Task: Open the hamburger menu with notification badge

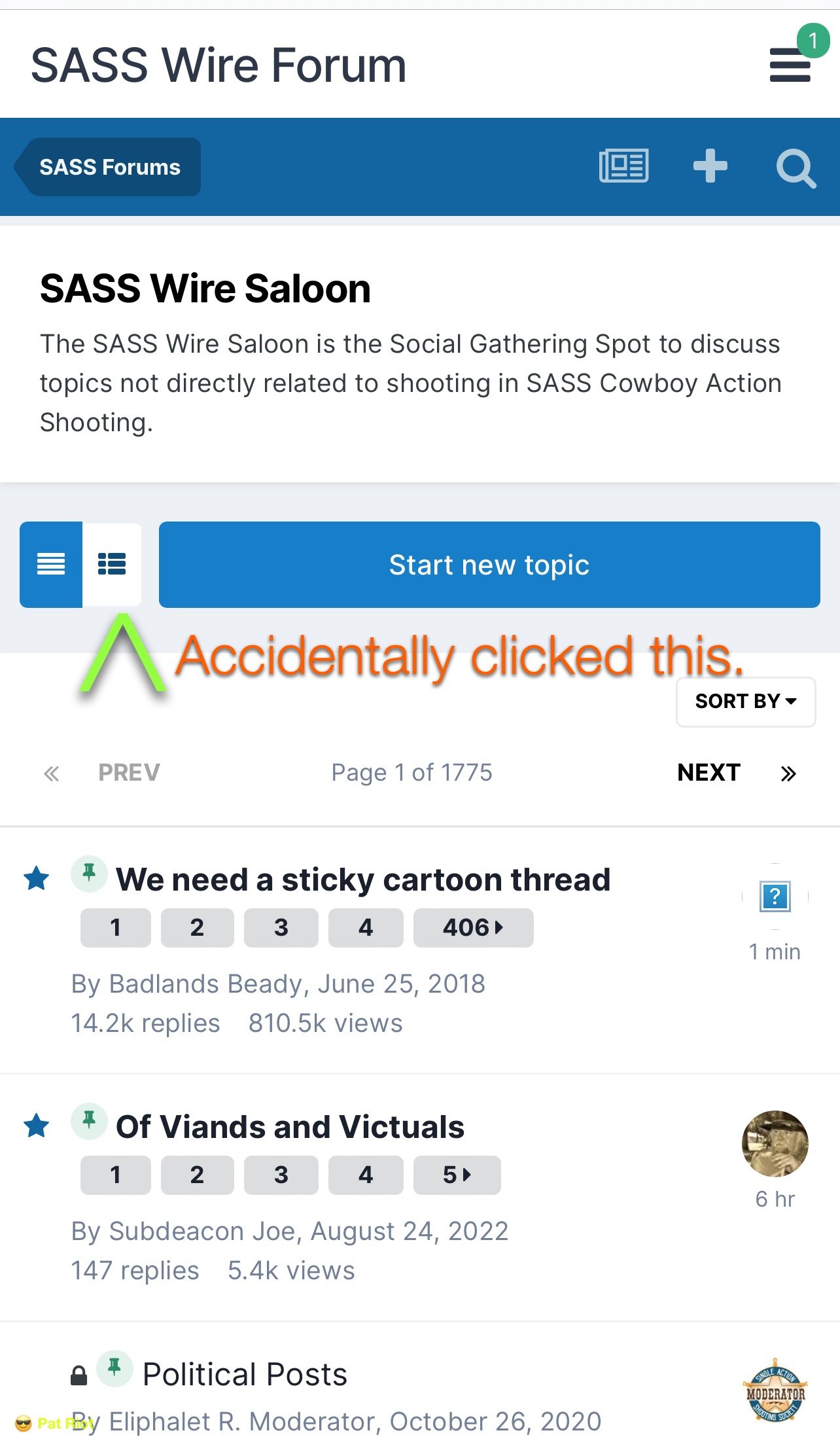Action: (x=790, y=64)
